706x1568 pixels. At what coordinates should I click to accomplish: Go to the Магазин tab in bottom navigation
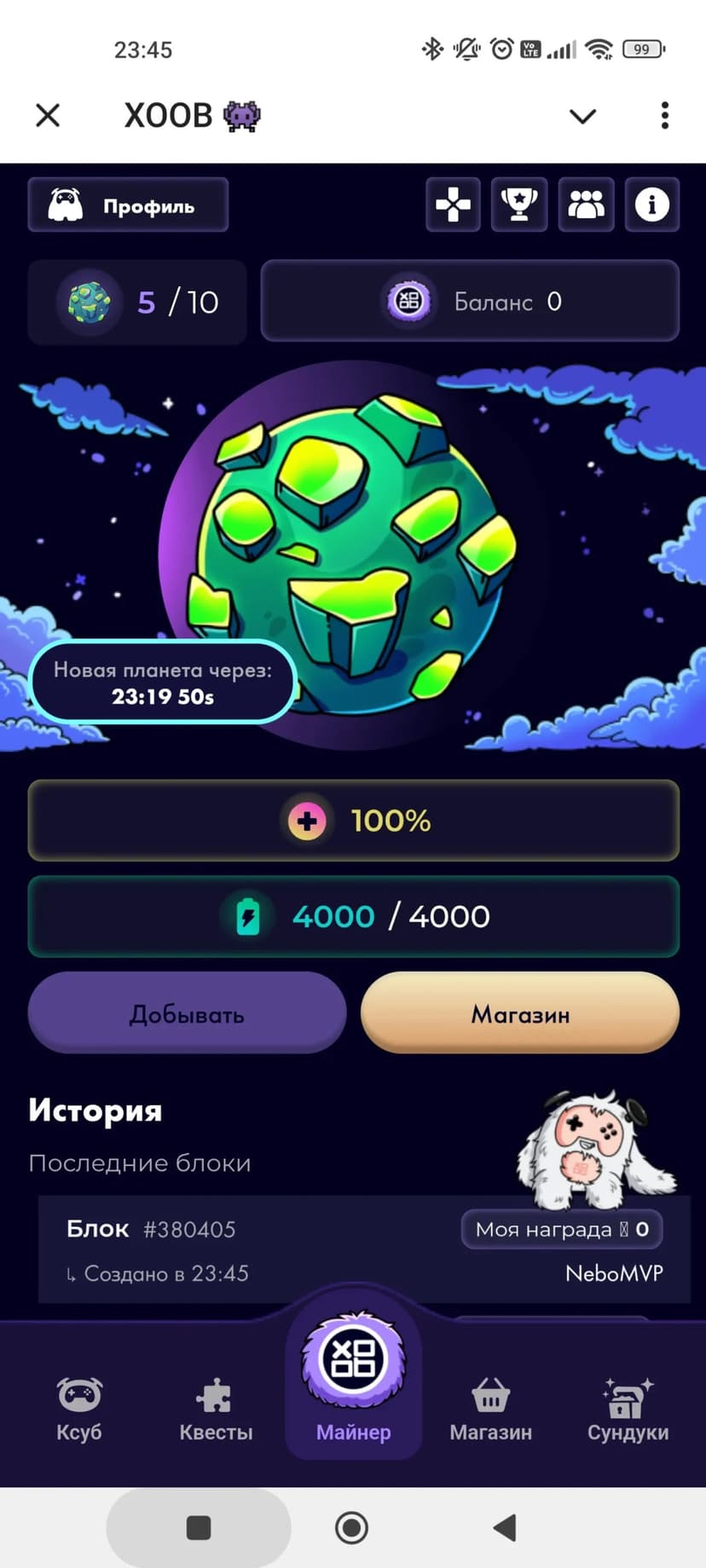tap(490, 1409)
